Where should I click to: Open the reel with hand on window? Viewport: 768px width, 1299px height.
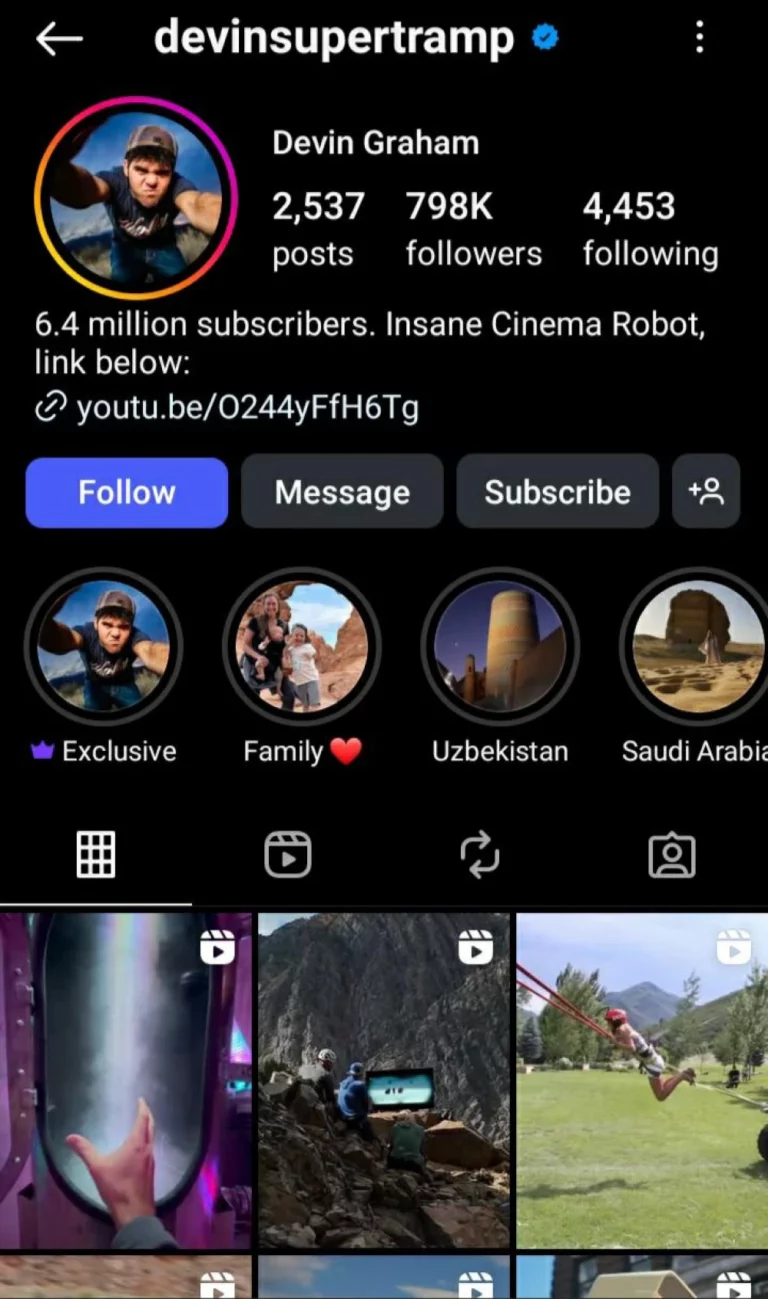click(126, 1080)
